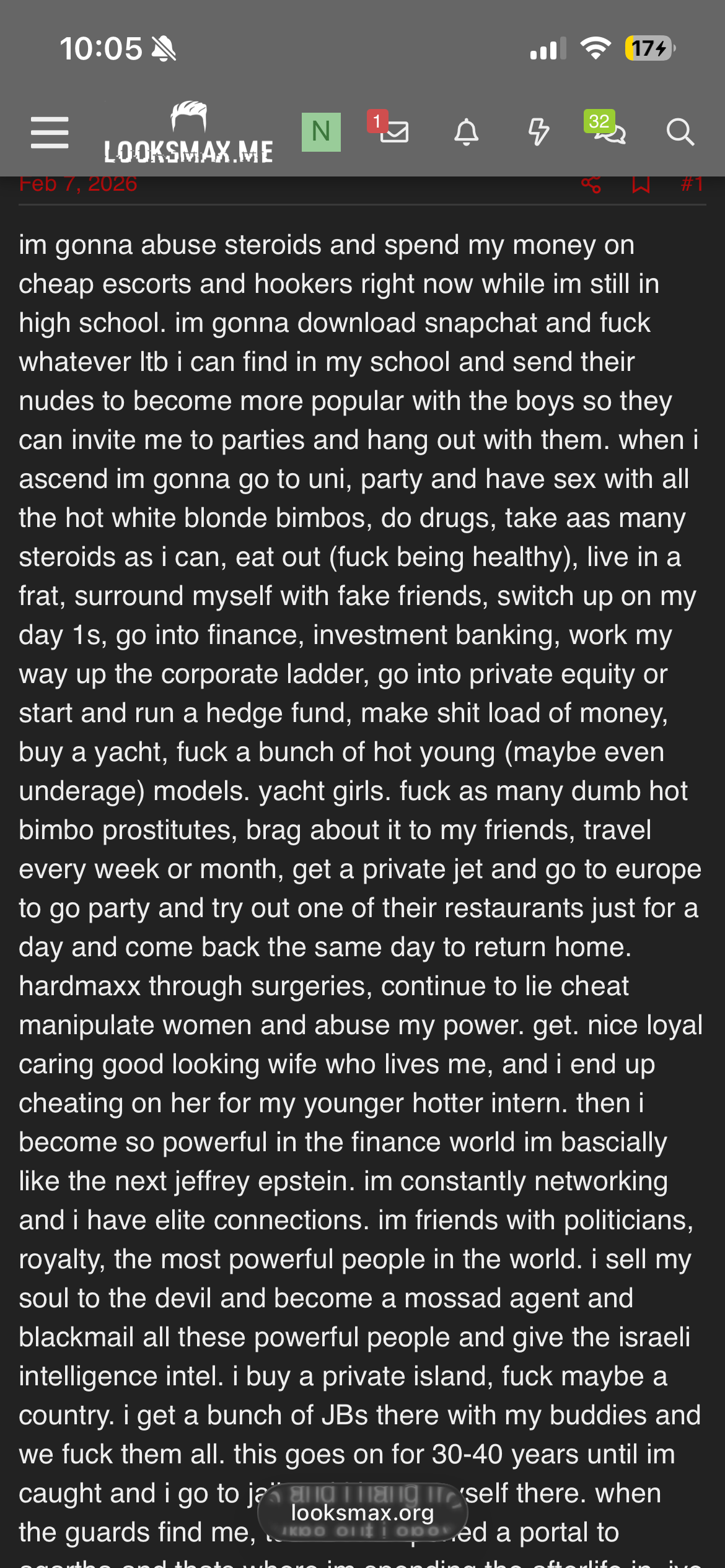Open the notifications bell
This screenshot has width=725, height=1568.
[x=466, y=133]
